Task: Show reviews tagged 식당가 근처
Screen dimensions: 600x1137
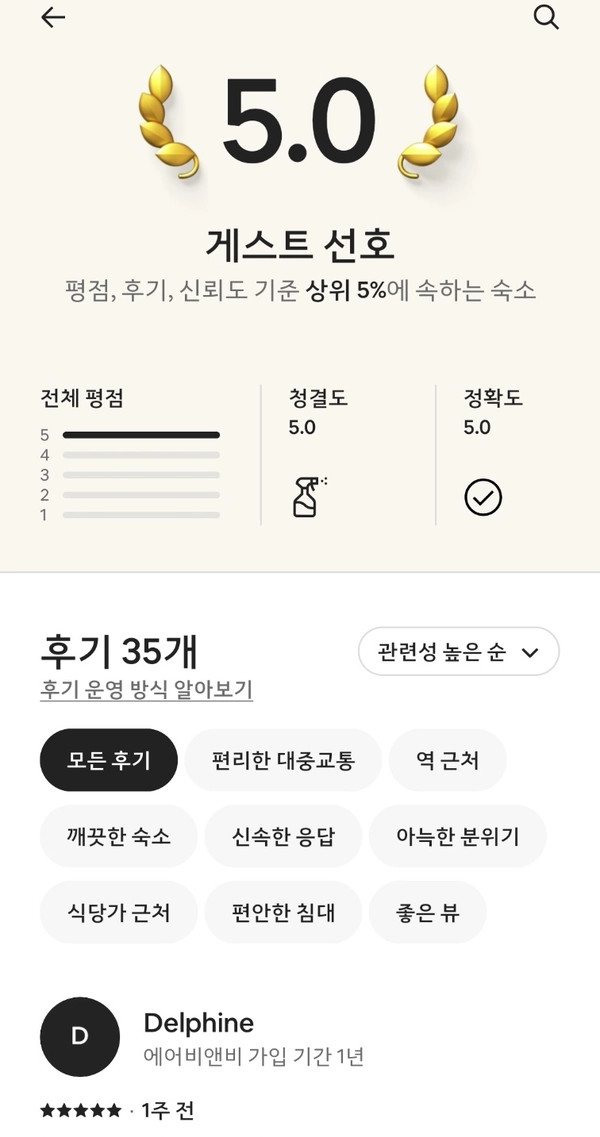Action: coord(119,912)
